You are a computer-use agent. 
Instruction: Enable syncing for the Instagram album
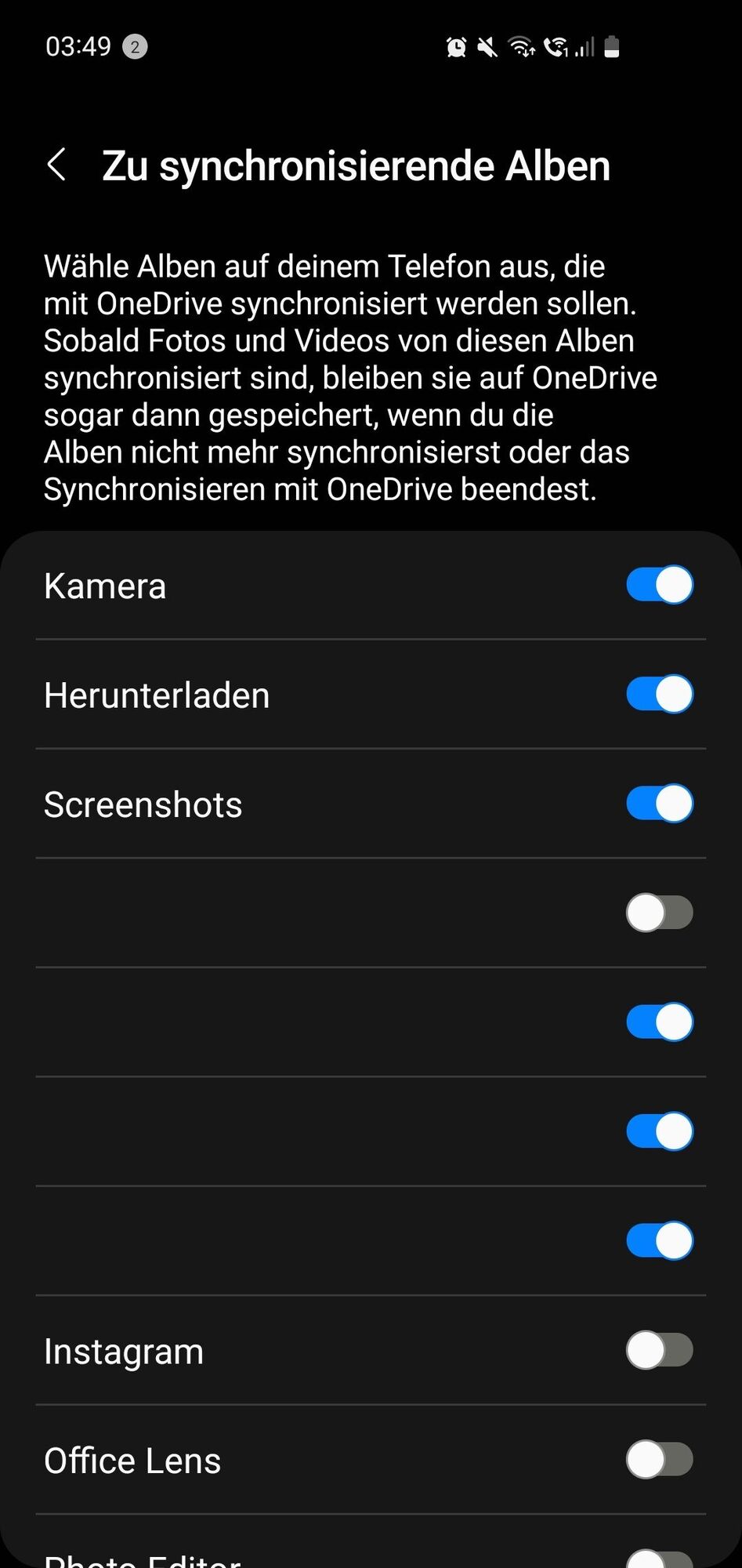pos(659,1350)
